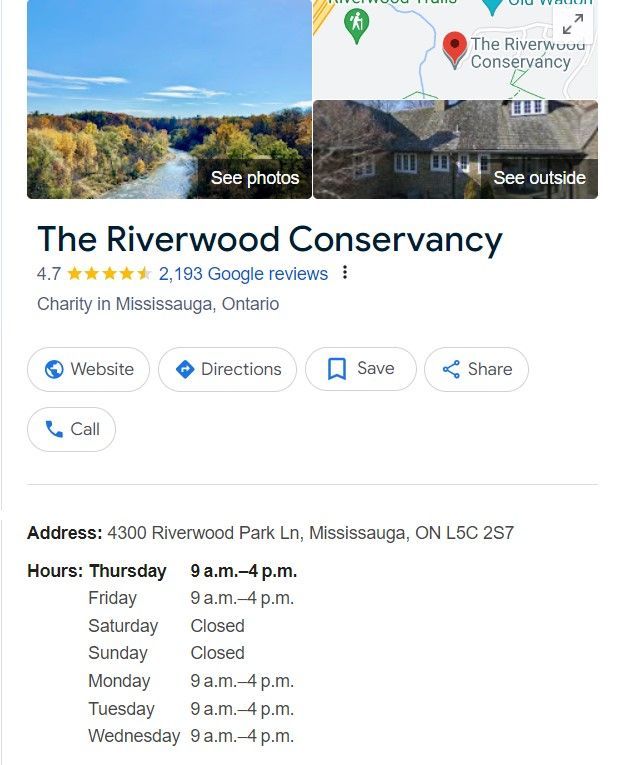627x765 pixels.
Task: Get directions to The Riverwood Conservancy
Action: coord(228,369)
